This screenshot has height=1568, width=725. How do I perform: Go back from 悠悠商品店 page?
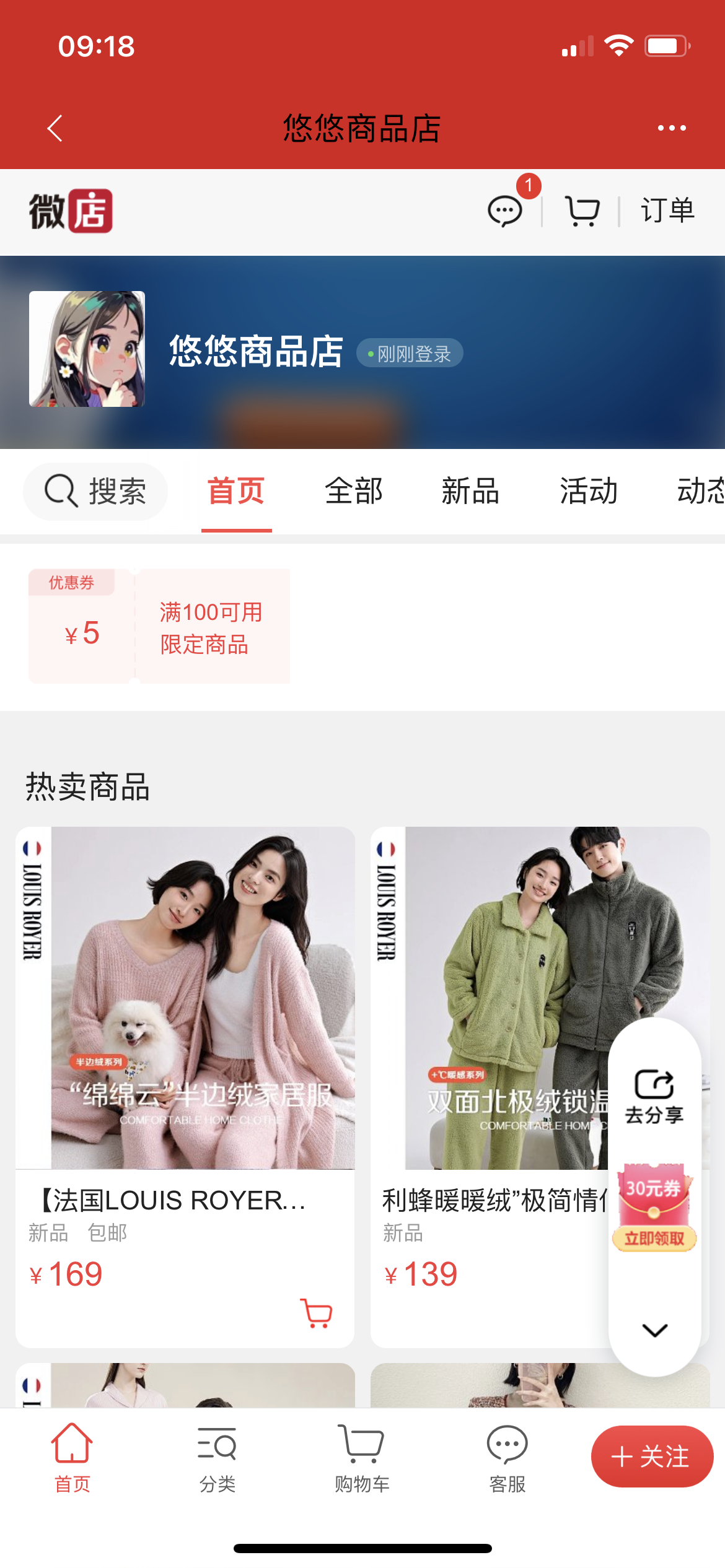tap(55, 128)
